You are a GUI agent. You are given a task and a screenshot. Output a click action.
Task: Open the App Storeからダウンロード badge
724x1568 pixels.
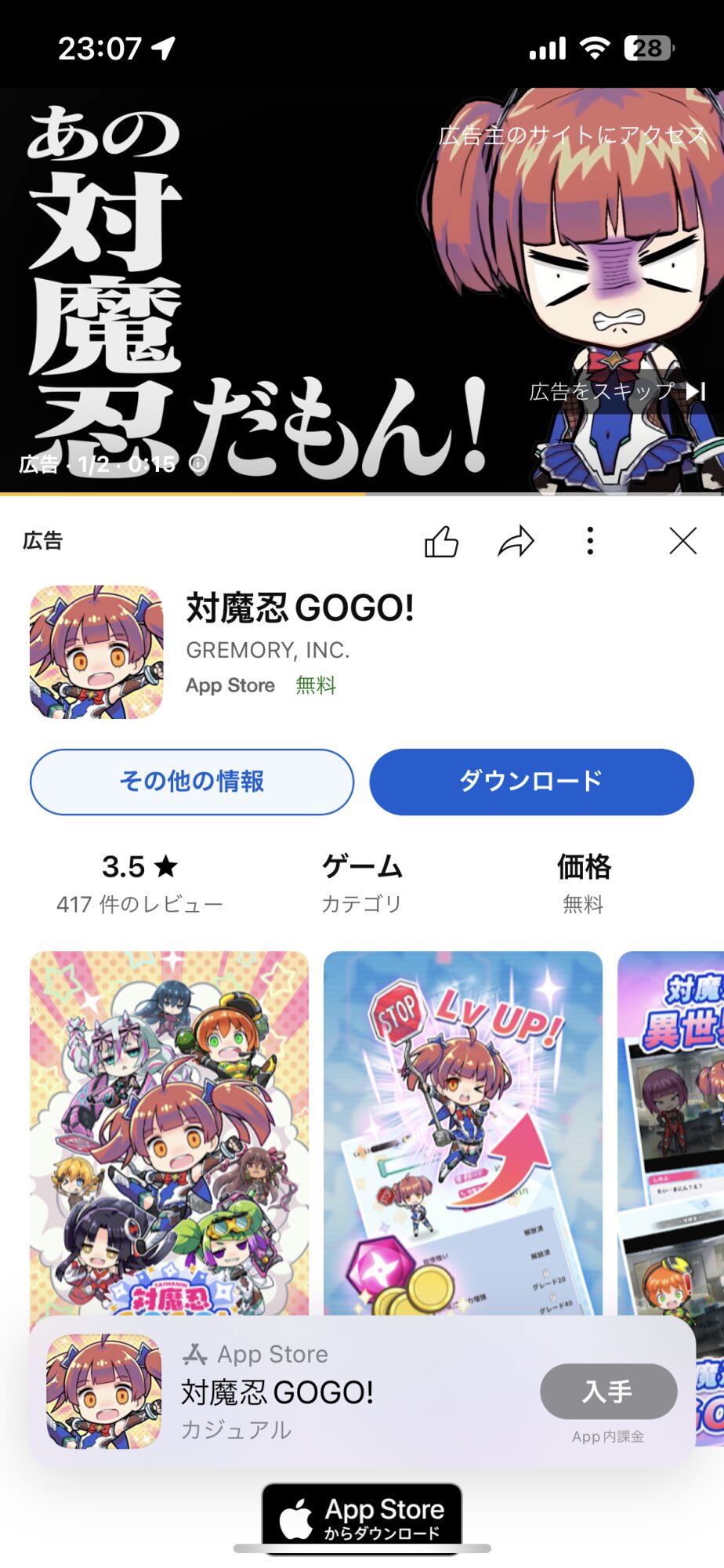pyautogui.click(x=362, y=1518)
